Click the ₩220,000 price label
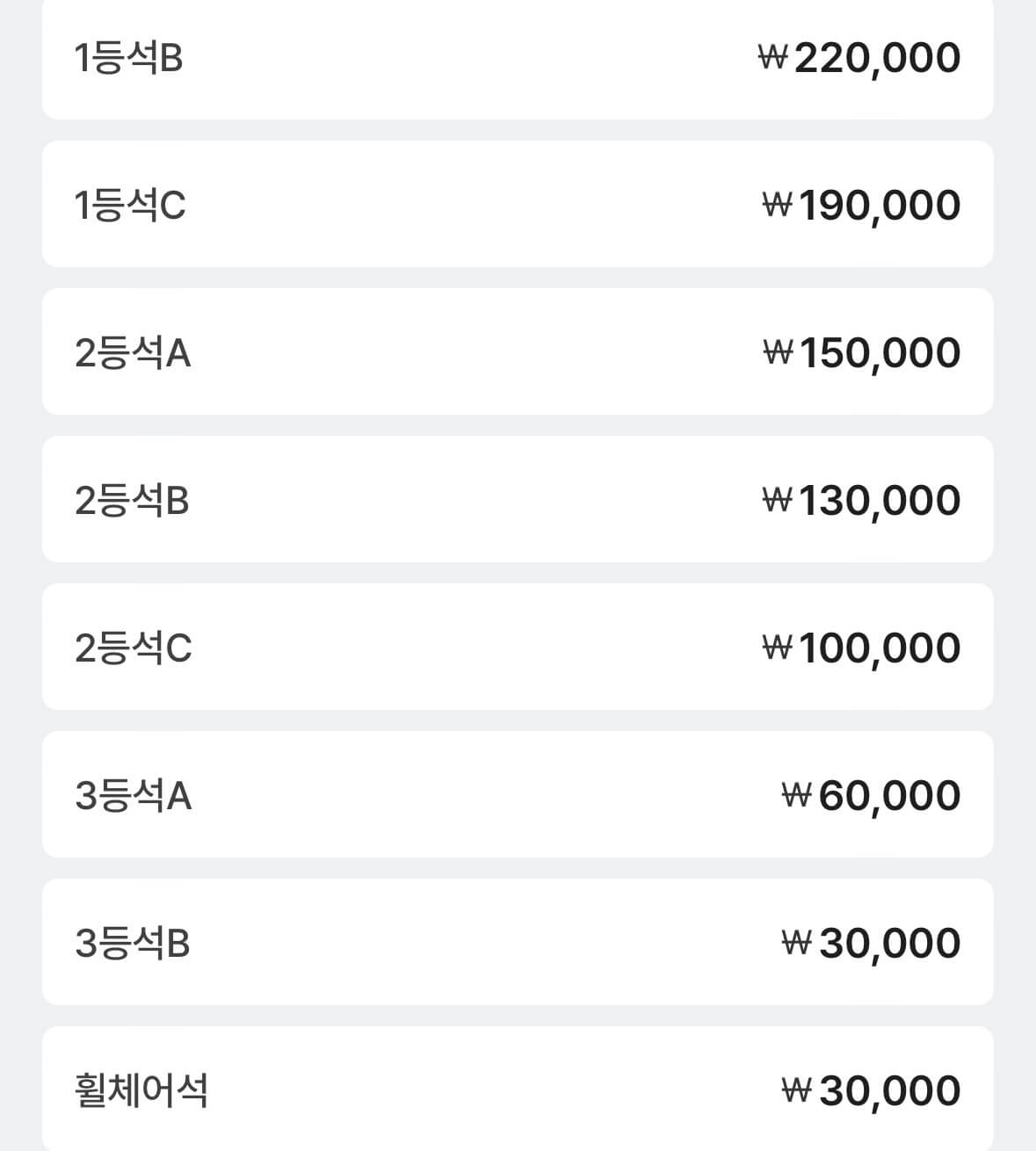Image resolution: width=1036 pixels, height=1151 pixels. (x=861, y=56)
